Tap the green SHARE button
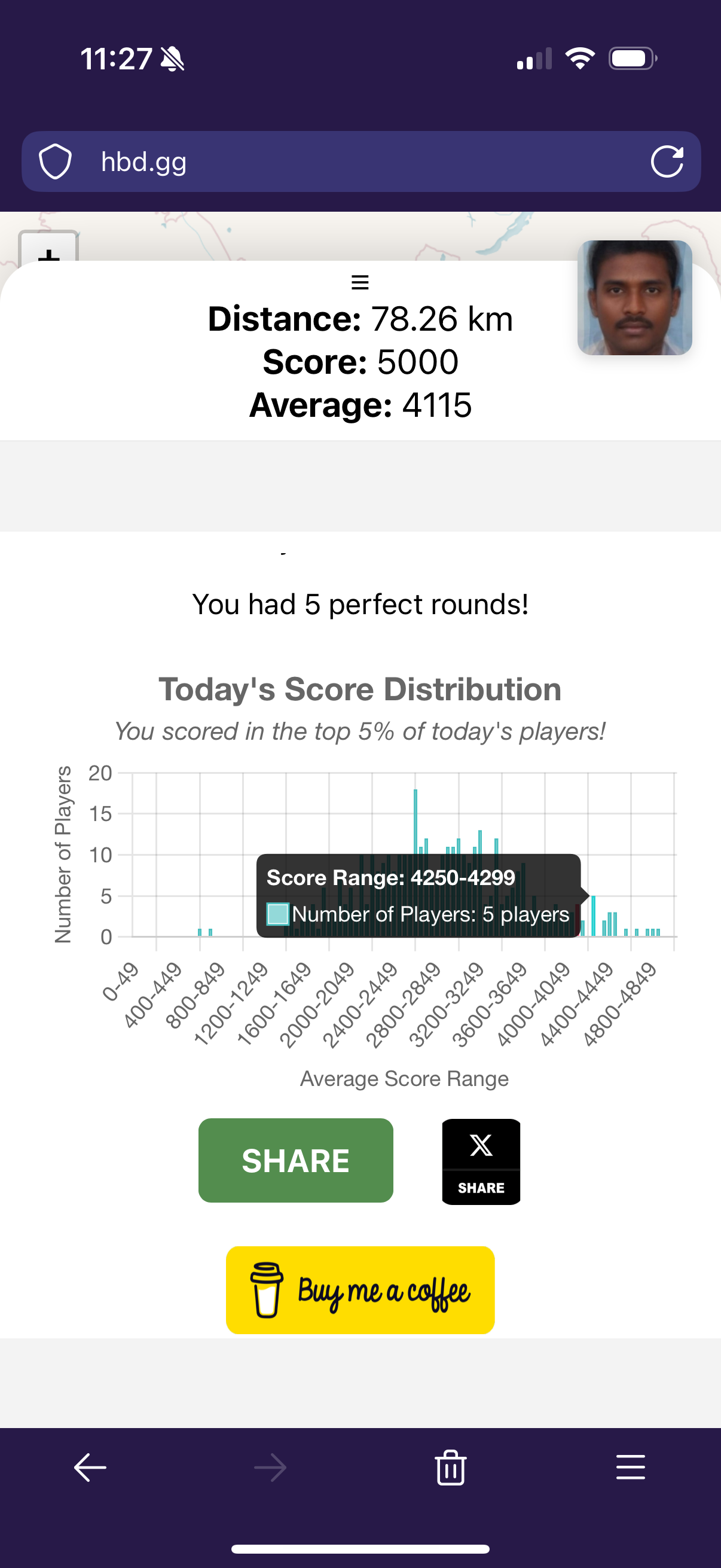Screen dimensions: 721x1568 [x=296, y=1160]
